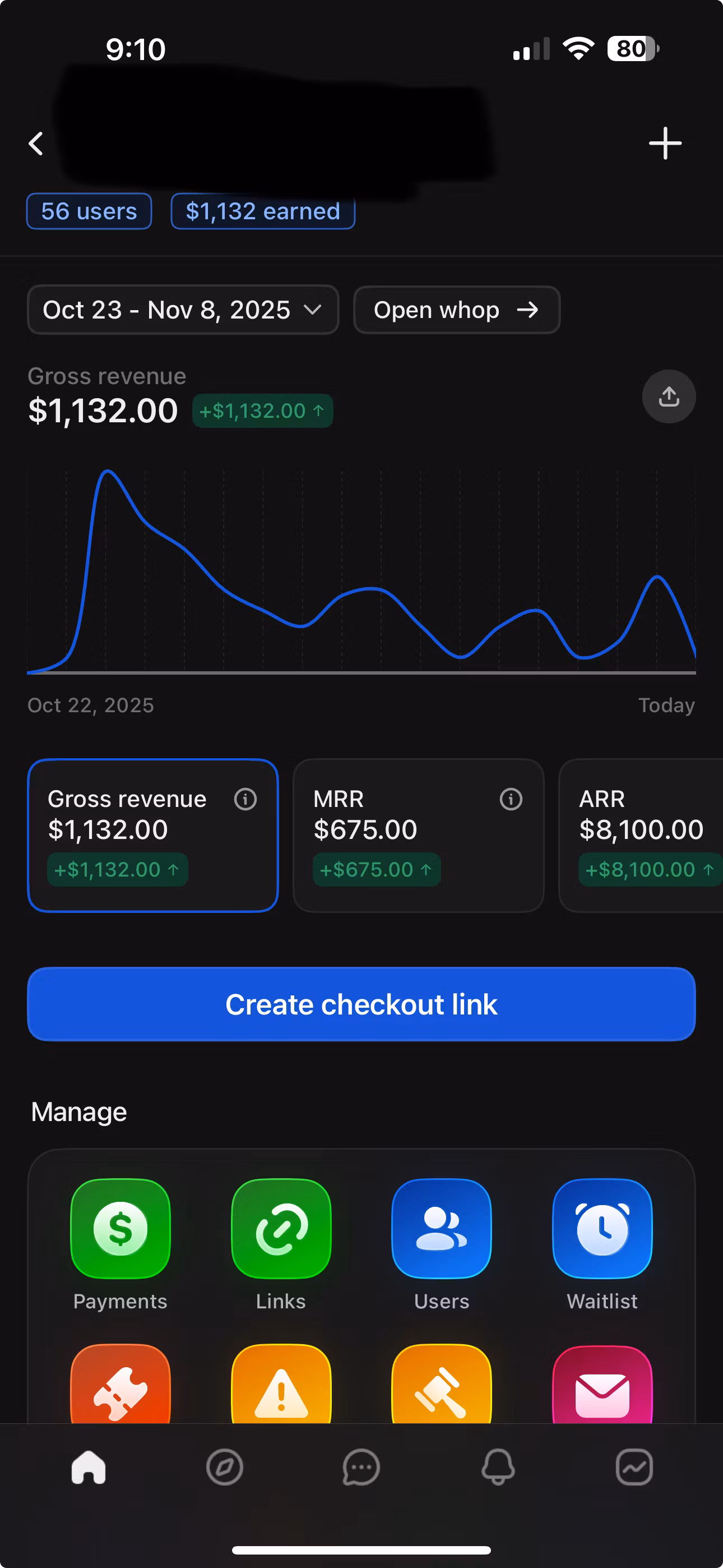Viewport: 723px width, 1568px height.
Task: Go back using the top-left arrow
Action: (36, 144)
